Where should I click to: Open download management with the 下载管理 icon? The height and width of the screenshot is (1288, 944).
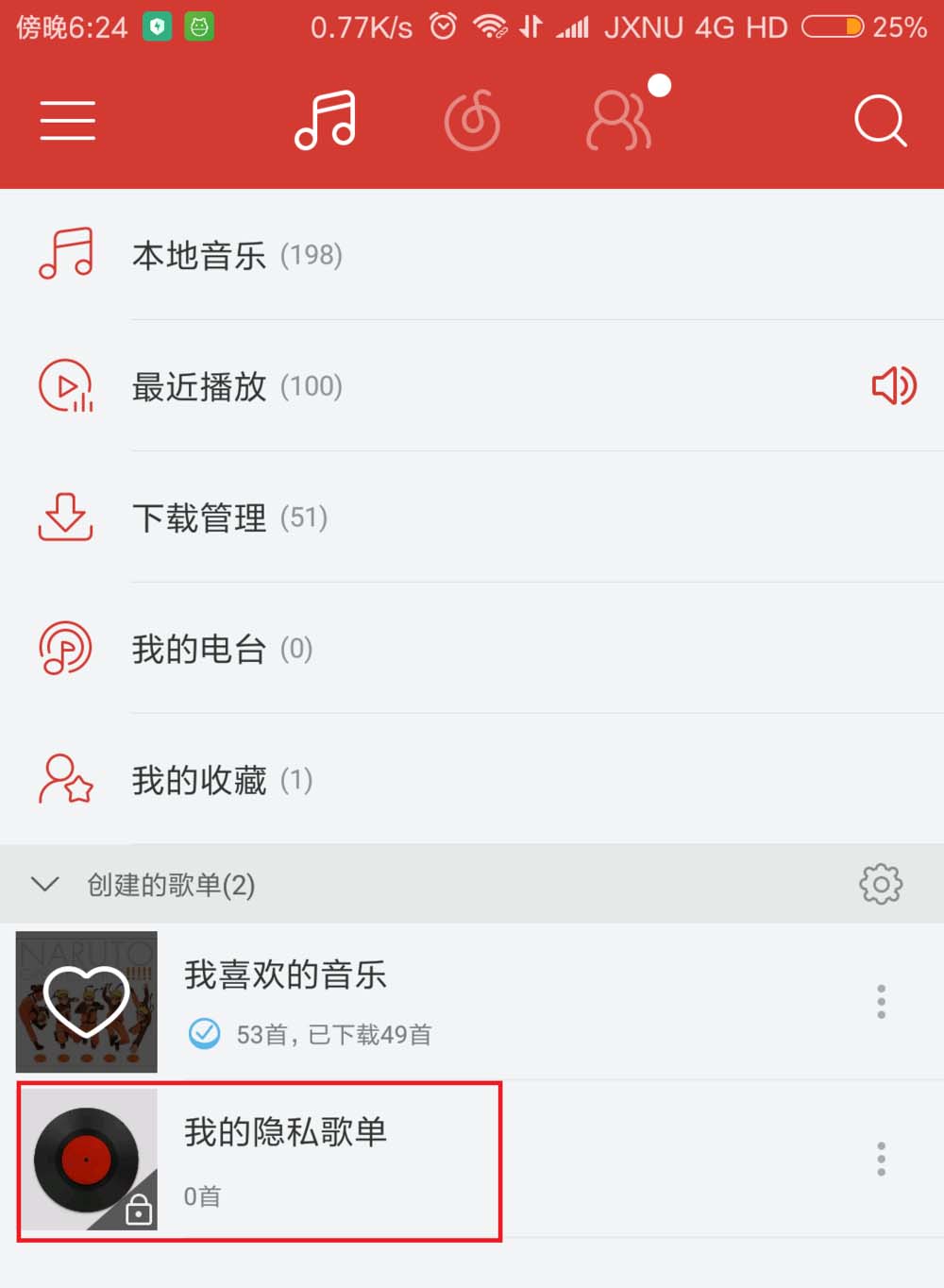[x=64, y=517]
